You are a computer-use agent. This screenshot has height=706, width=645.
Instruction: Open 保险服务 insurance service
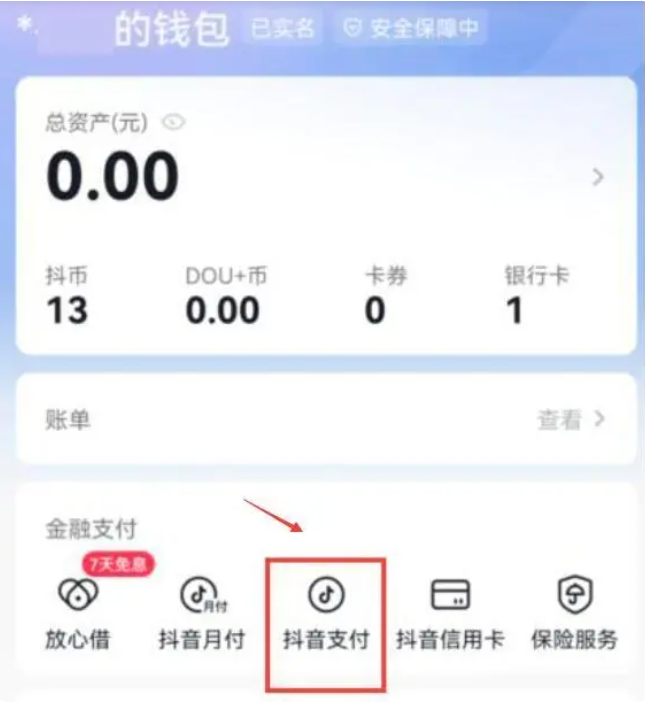(x=574, y=612)
